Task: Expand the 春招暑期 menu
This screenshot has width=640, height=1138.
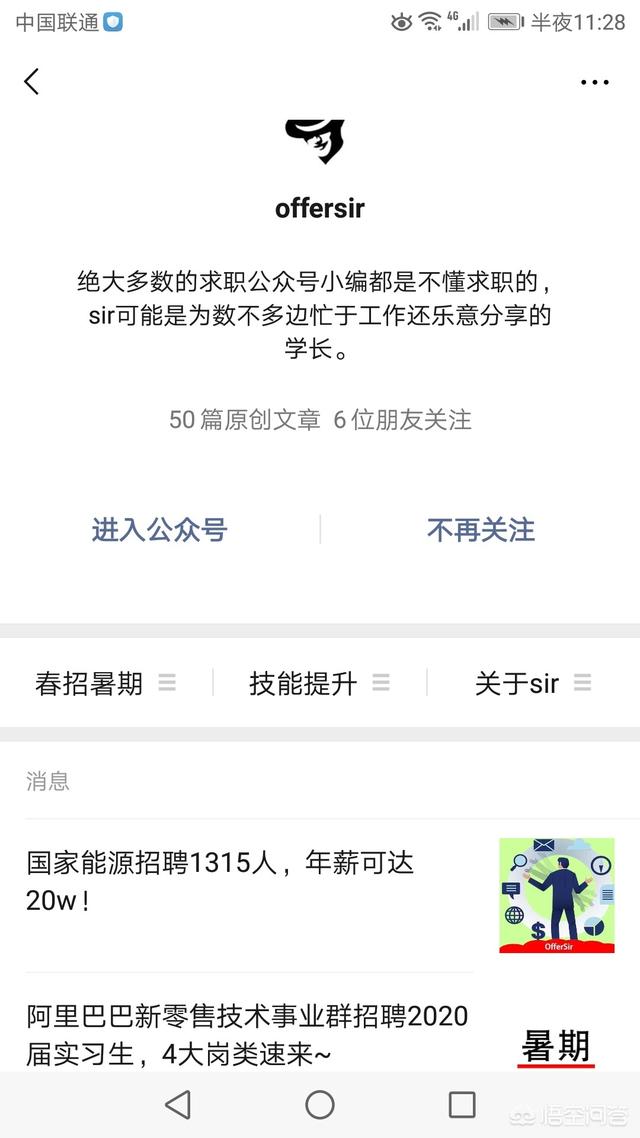Action: (x=106, y=683)
